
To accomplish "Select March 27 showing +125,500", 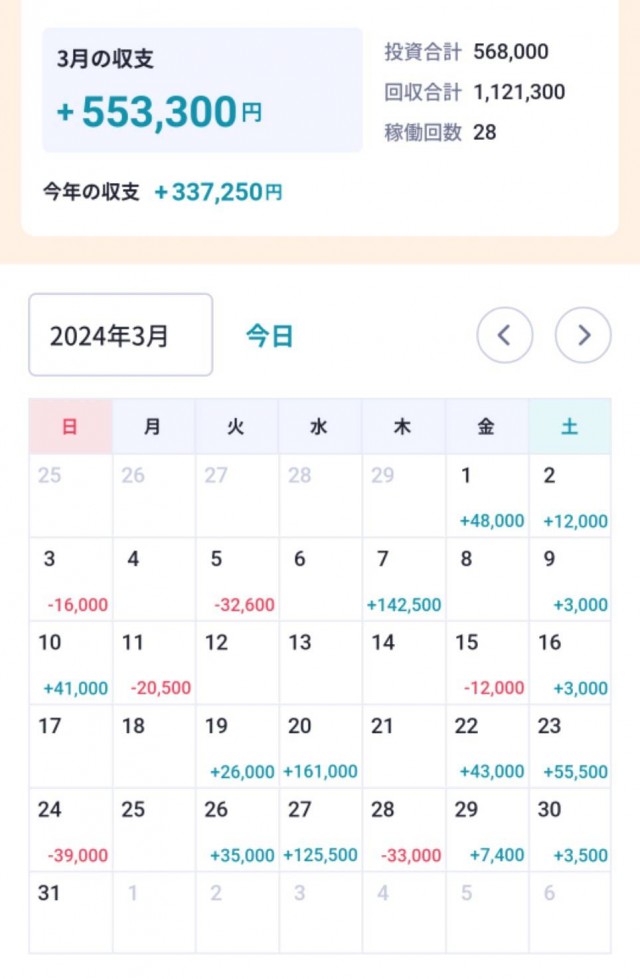I will [320, 831].
